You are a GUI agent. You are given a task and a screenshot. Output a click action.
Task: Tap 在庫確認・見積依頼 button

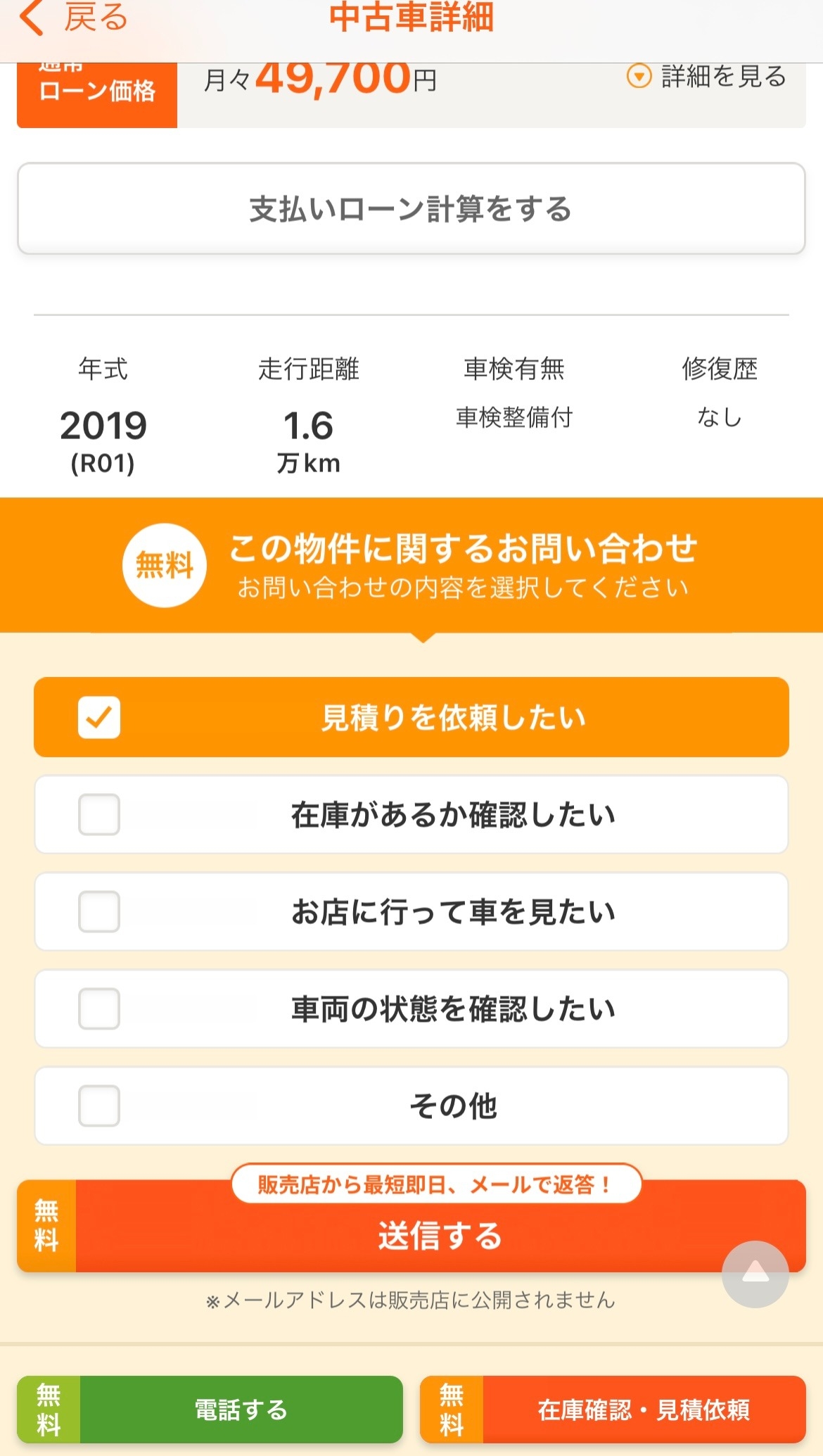[x=613, y=1409]
